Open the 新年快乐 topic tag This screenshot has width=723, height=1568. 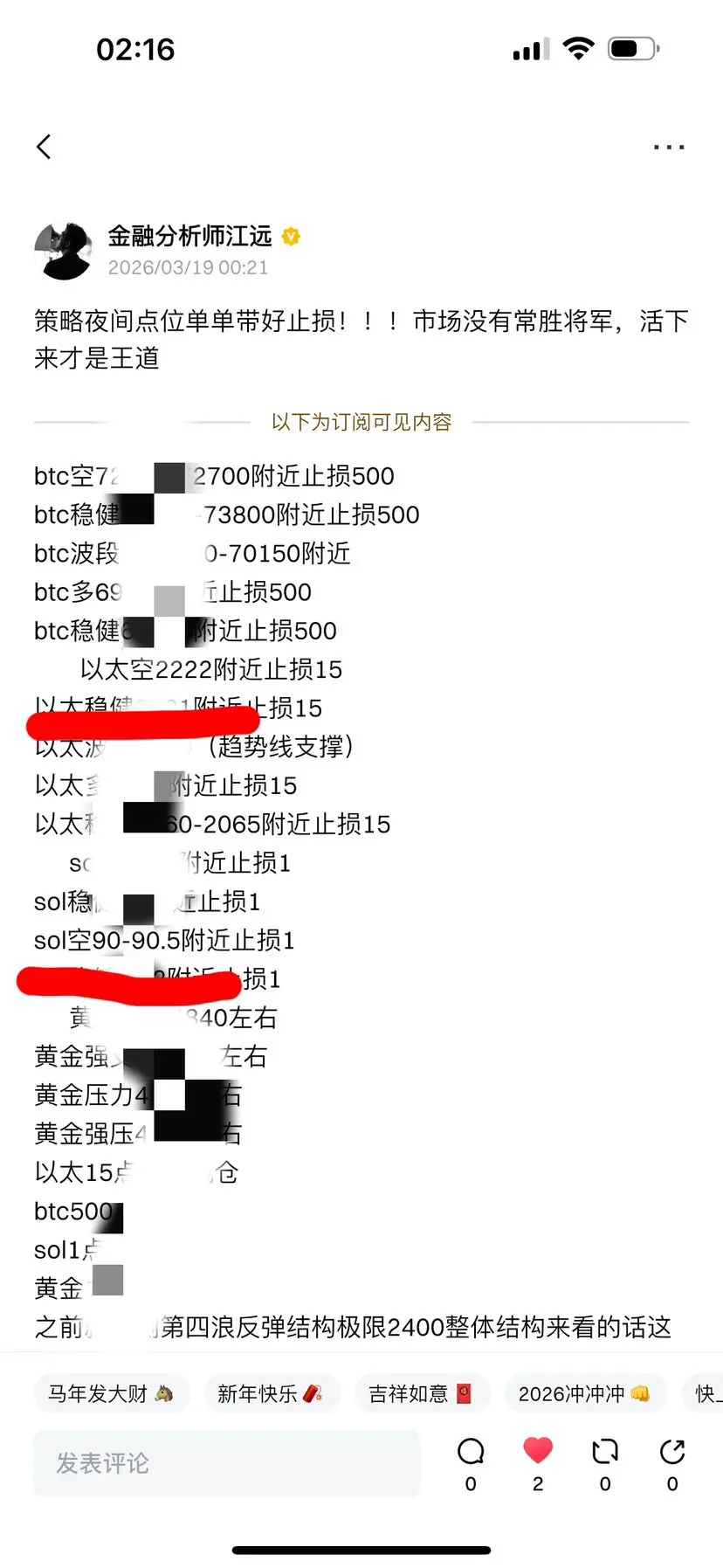pyautogui.click(x=272, y=1393)
